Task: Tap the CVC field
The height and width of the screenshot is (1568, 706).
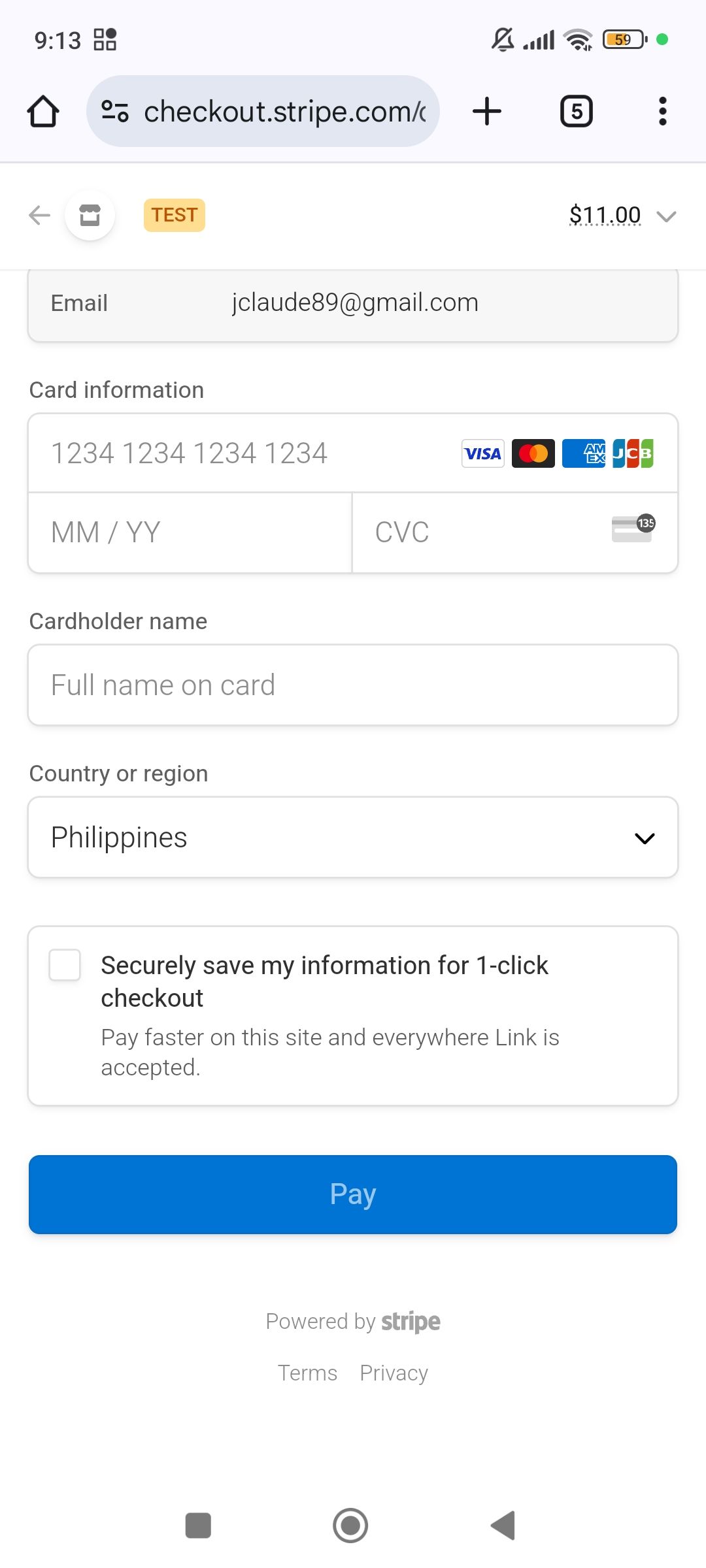Action: [x=515, y=532]
